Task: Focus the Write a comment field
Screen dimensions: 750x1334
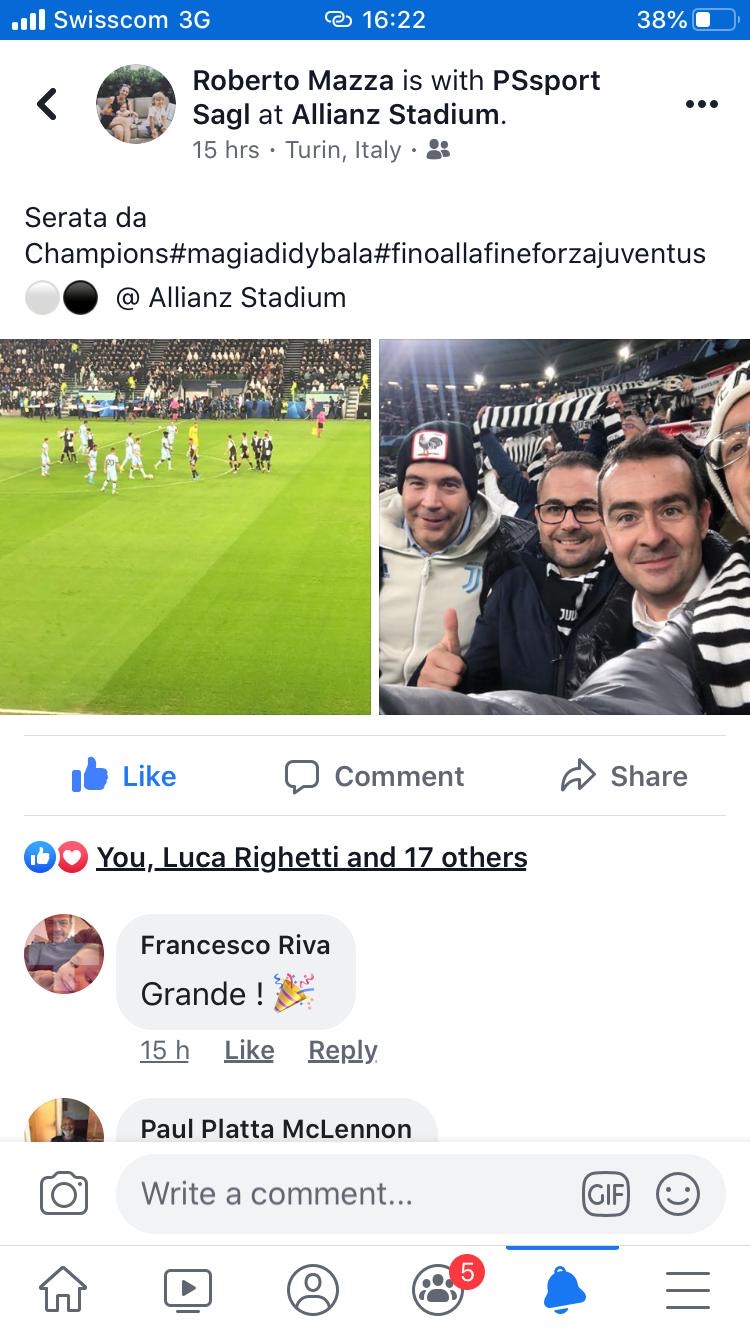Action: 350,1194
